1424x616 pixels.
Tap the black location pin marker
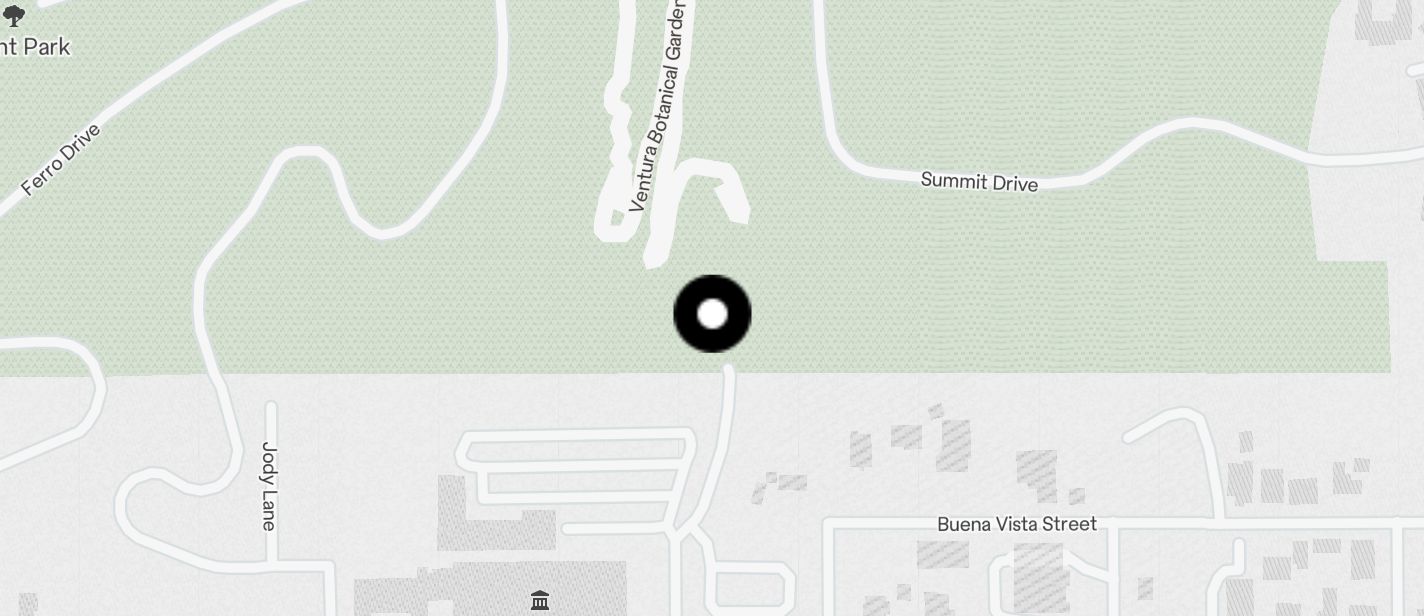712,314
